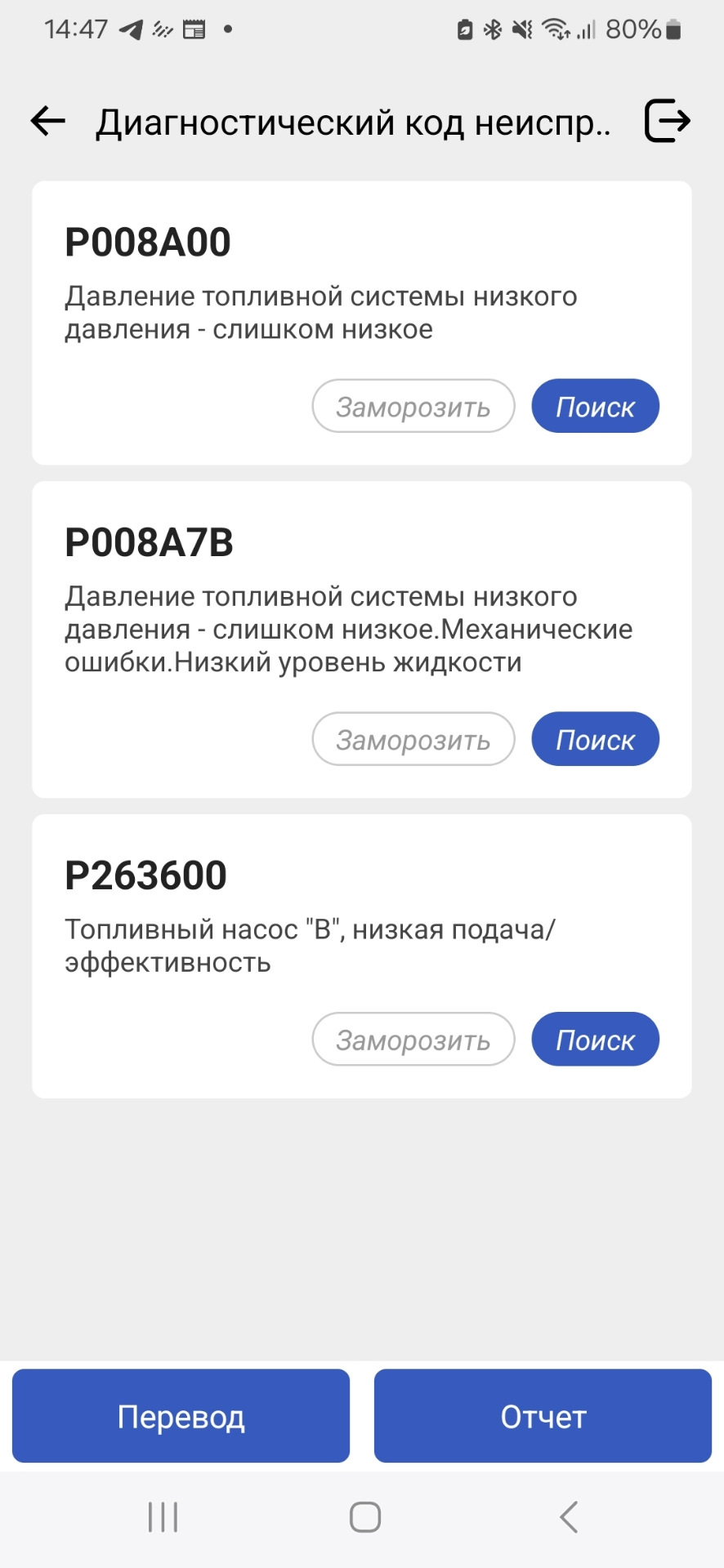The width and height of the screenshot is (724, 1568).
Task: Search details for code P008A00
Action: tap(595, 406)
